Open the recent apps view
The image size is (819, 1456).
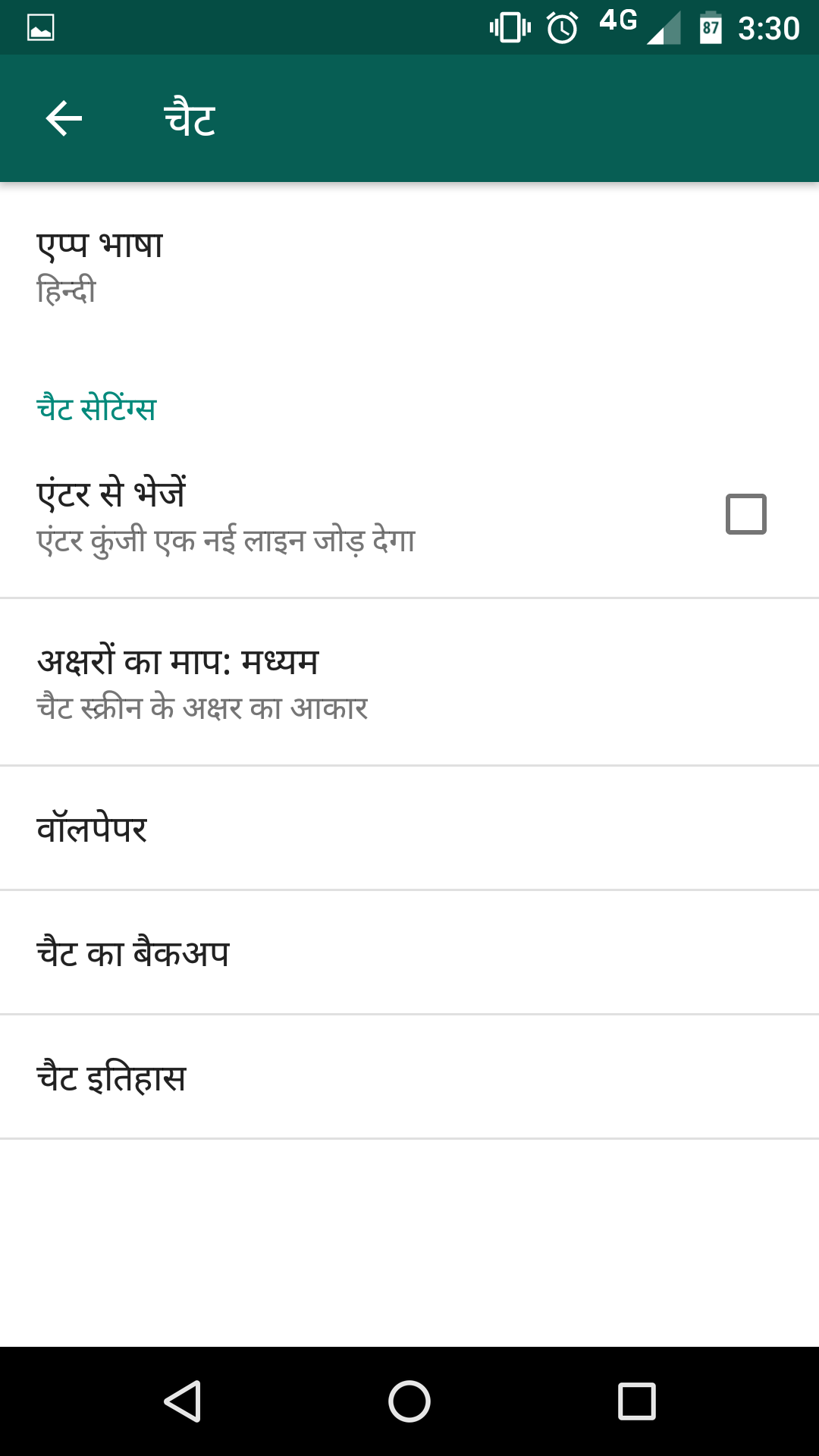tap(636, 1401)
